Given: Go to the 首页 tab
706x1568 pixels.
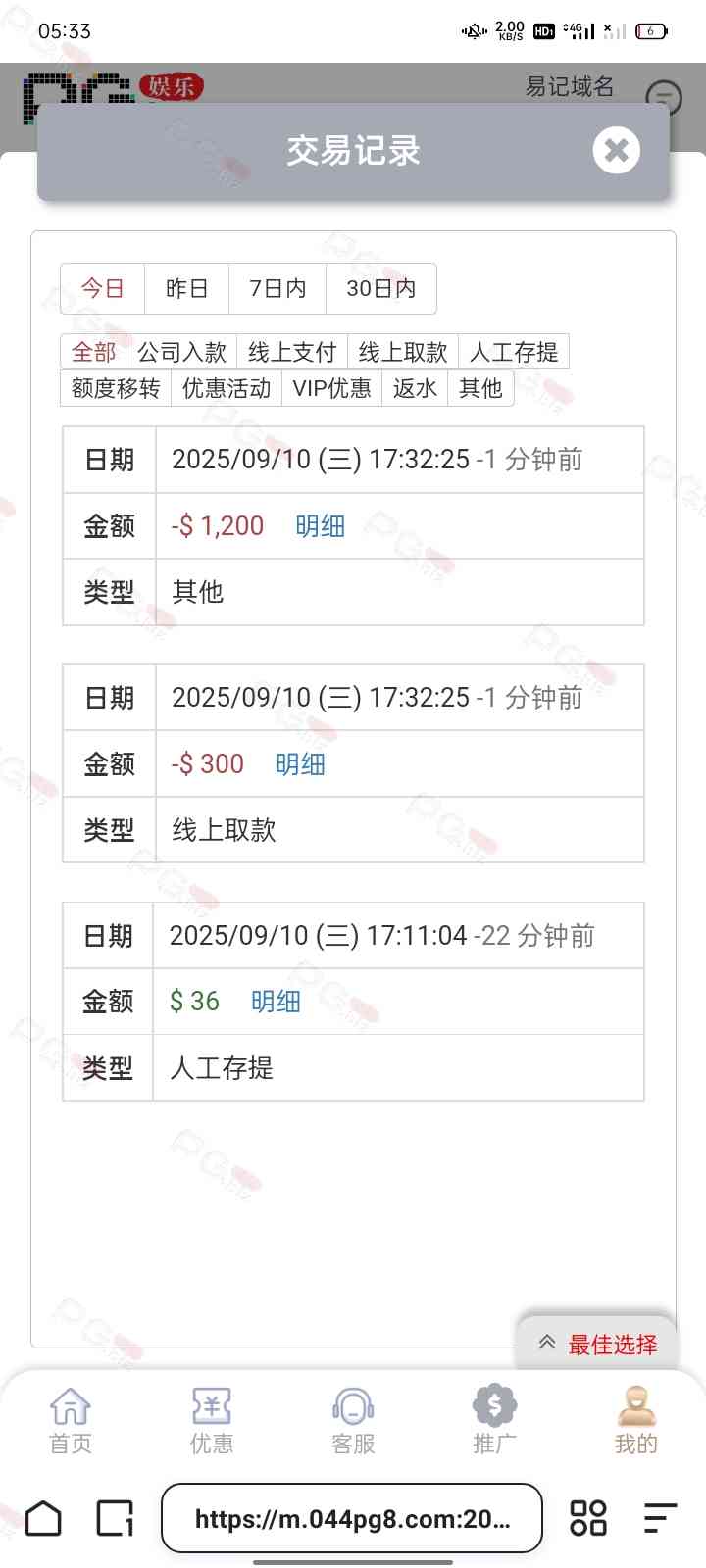Looking at the screenshot, I should click(71, 1420).
